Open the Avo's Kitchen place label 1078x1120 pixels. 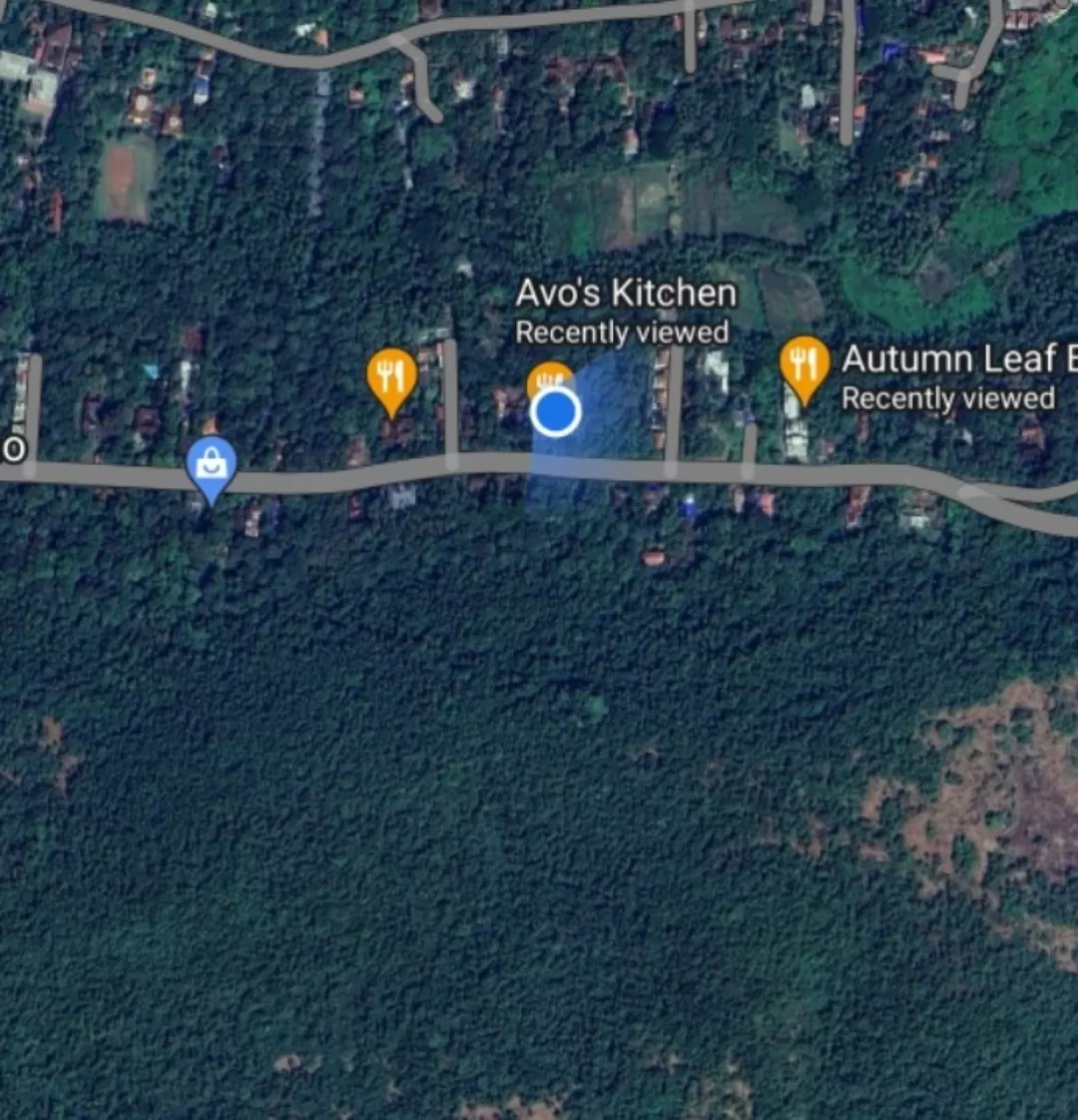[626, 294]
